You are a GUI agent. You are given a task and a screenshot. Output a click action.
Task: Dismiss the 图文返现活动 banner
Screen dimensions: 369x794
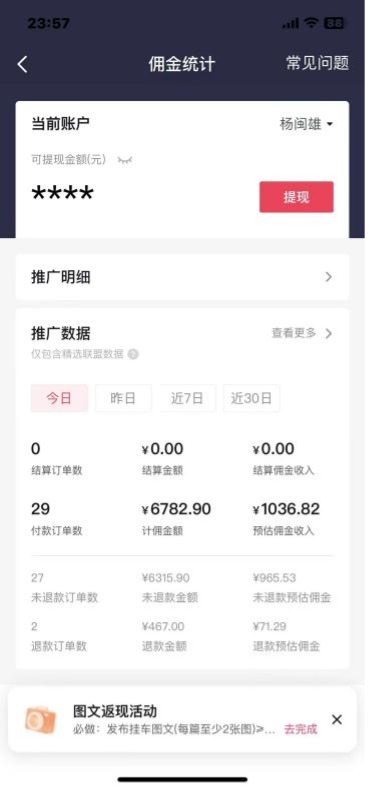(x=337, y=719)
